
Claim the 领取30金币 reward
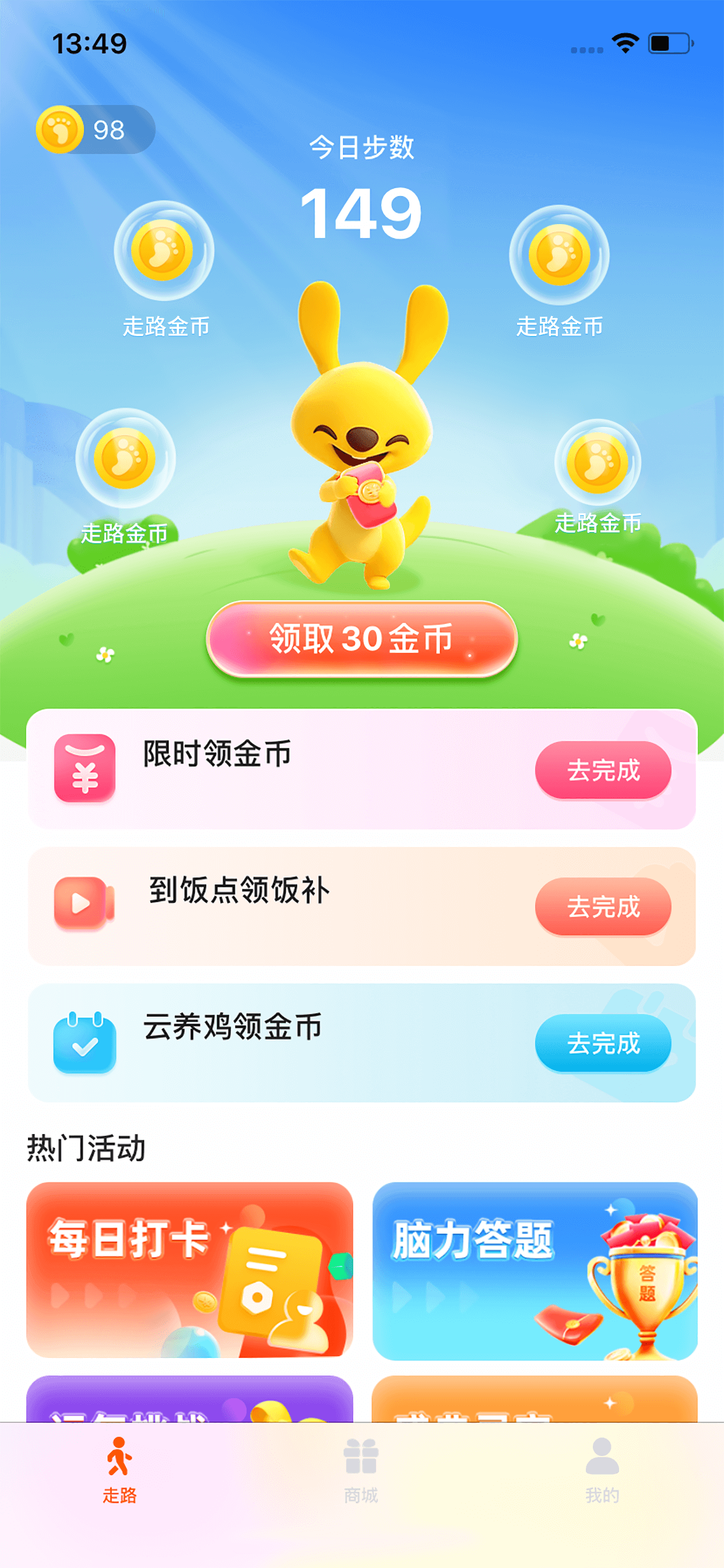click(x=361, y=639)
